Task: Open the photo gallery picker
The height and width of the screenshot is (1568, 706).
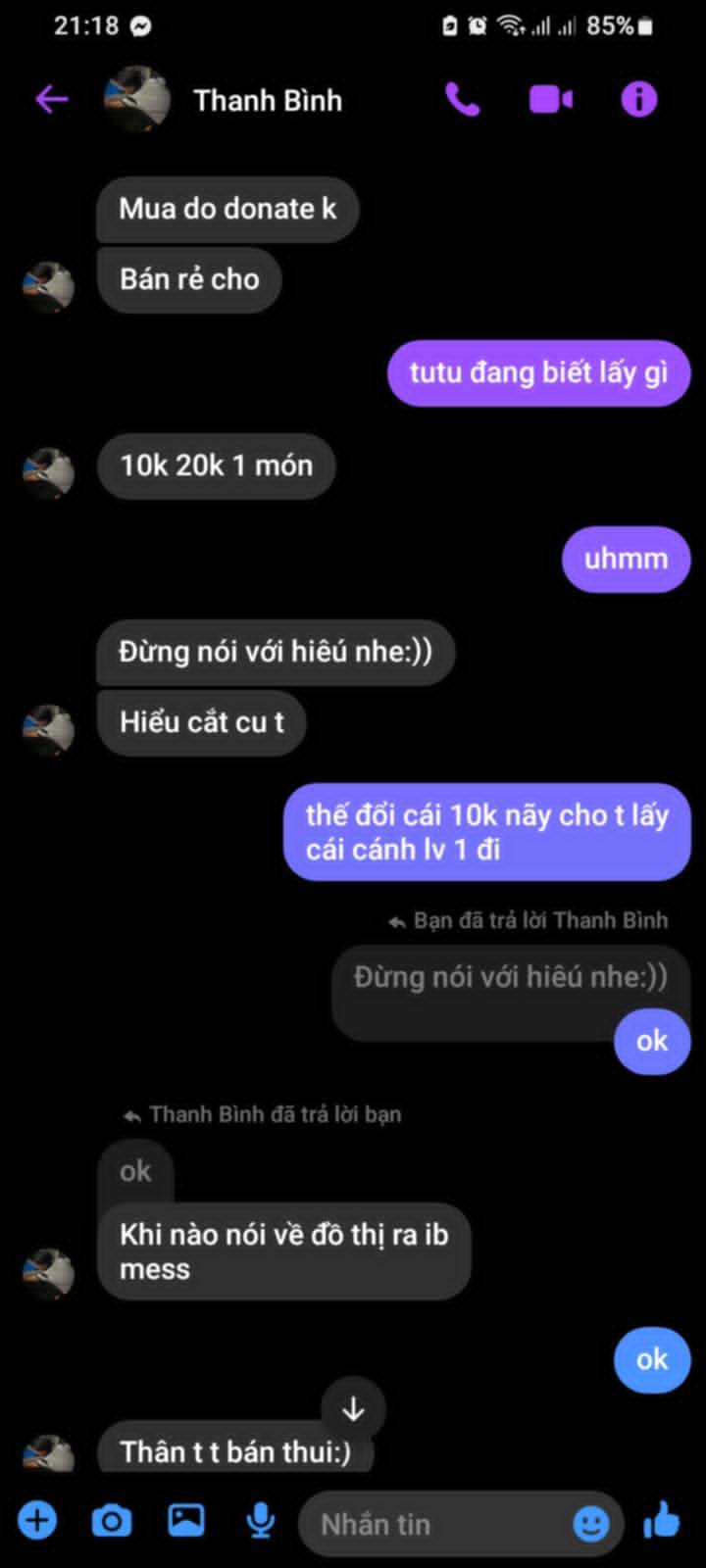Action: 186,1521
